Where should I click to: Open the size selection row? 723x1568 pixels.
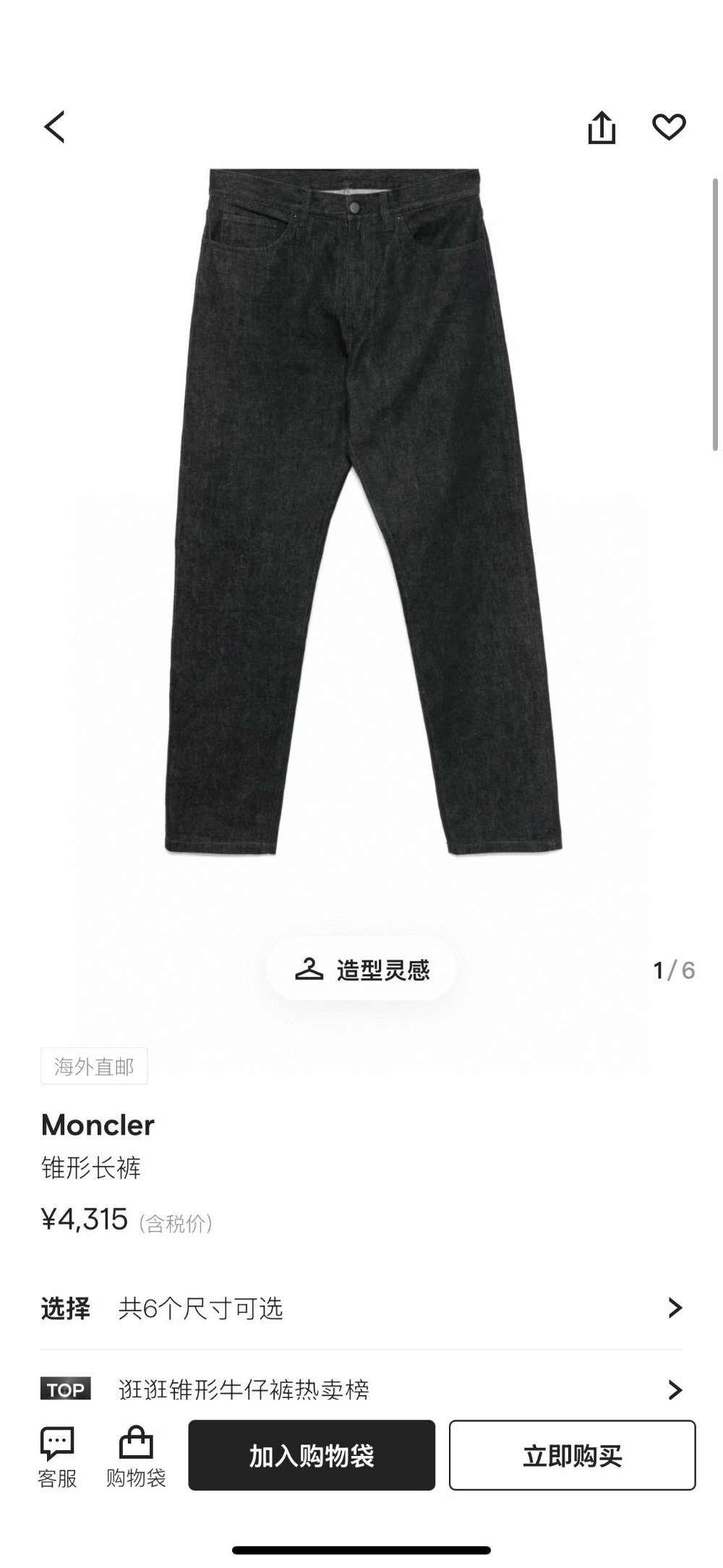tap(361, 1308)
